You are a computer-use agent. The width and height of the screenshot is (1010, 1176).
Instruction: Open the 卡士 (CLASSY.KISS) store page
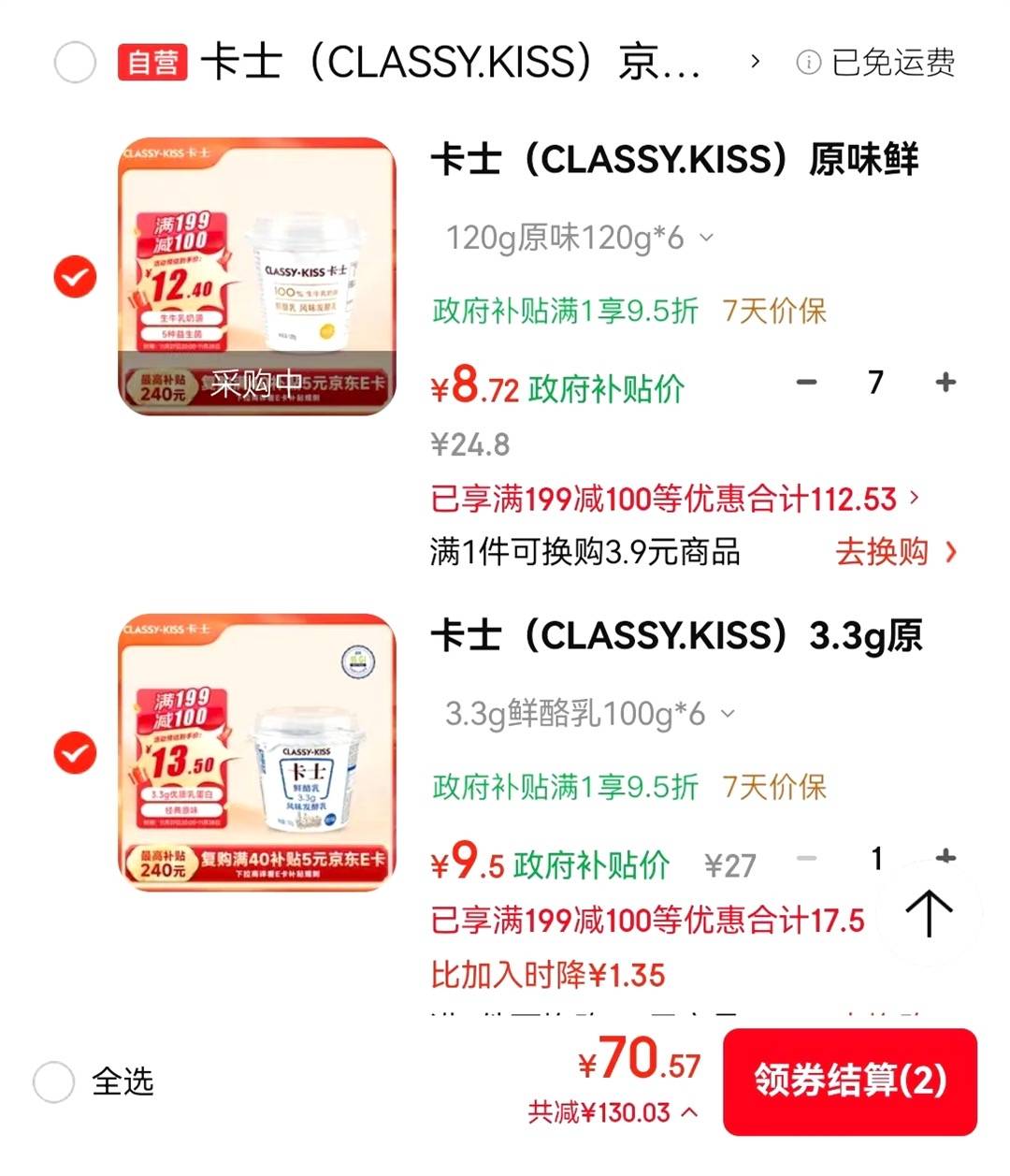(449, 63)
